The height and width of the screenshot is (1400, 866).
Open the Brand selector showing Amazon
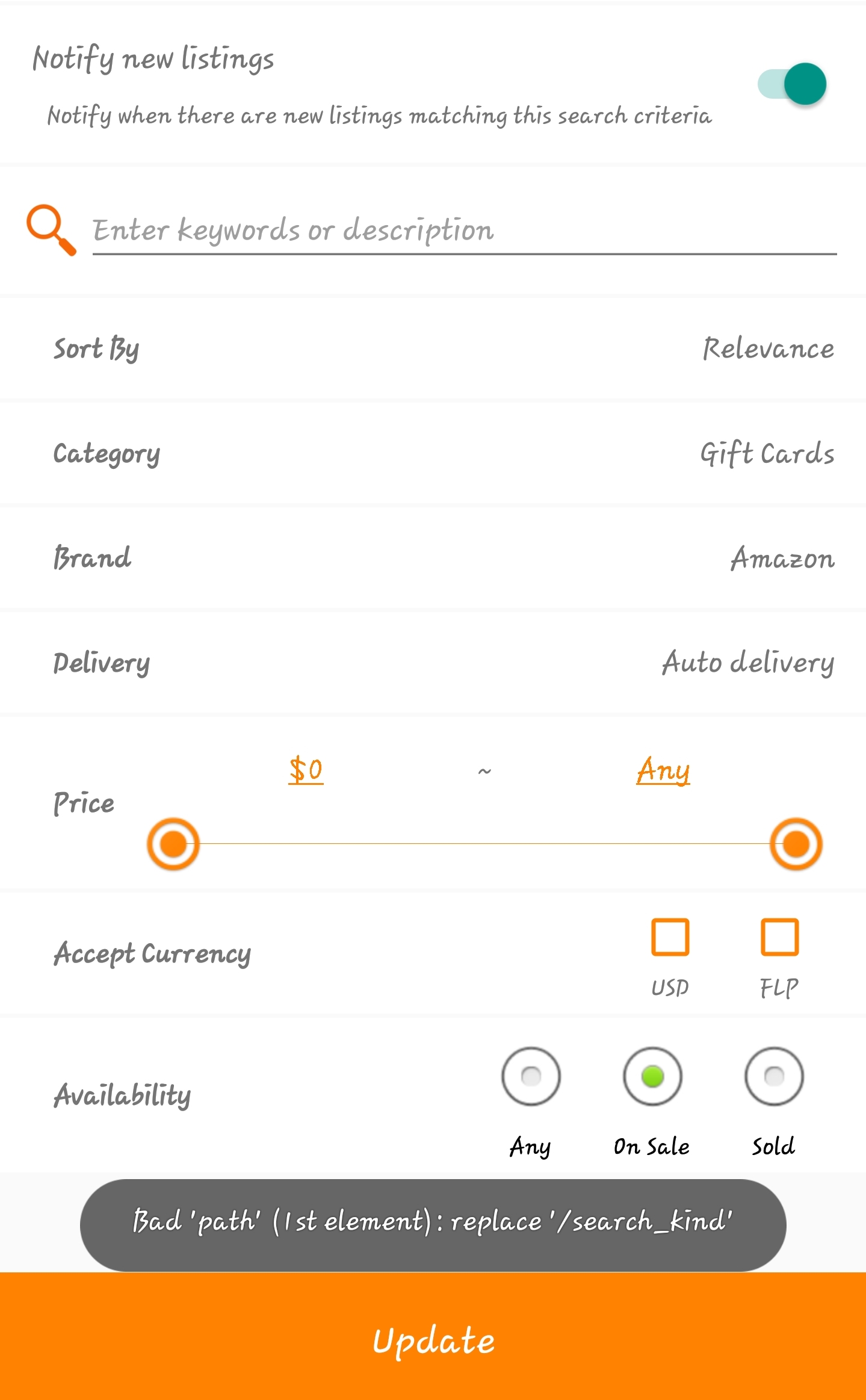pos(433,558)
